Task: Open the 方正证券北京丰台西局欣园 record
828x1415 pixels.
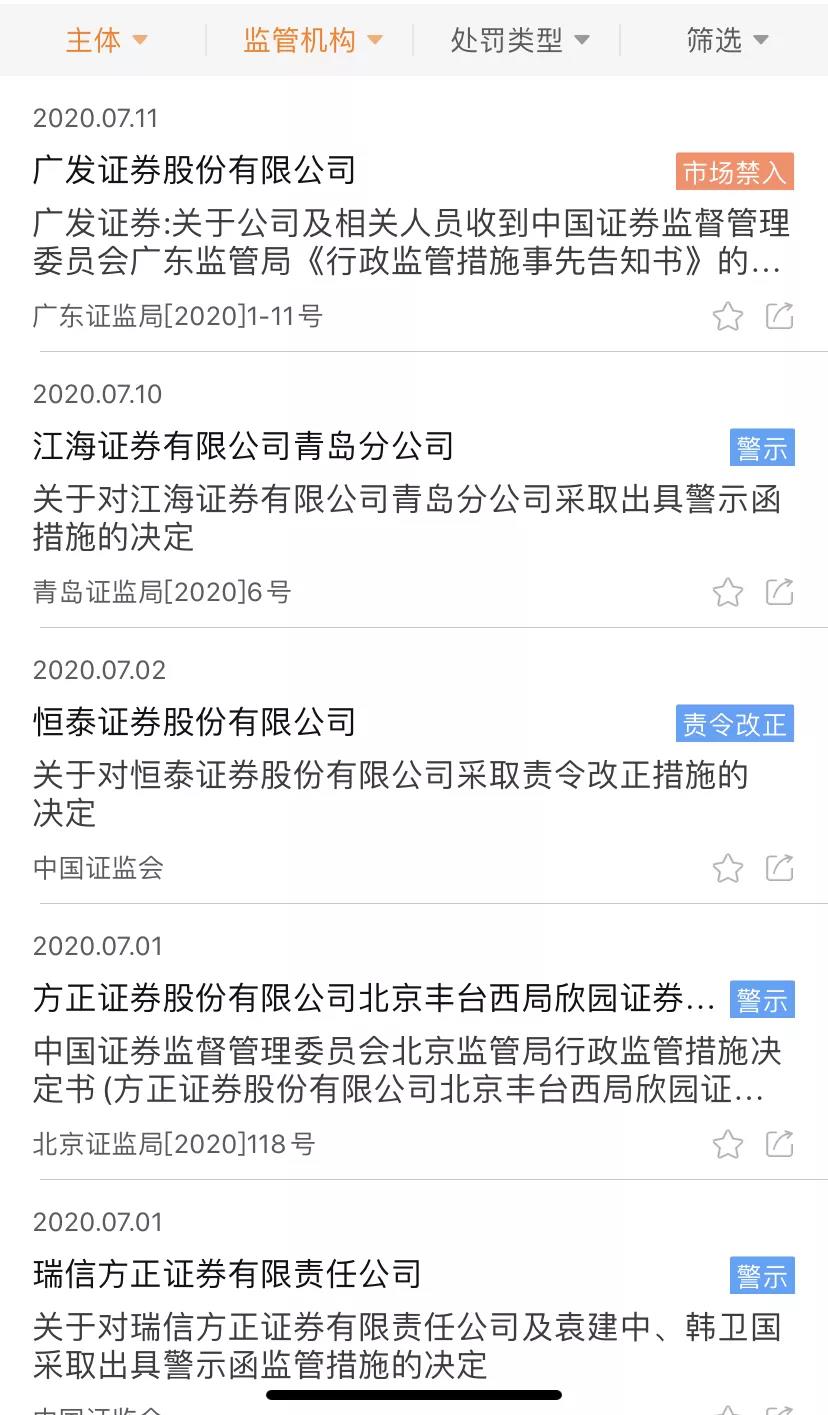Action: click(374, 998)
